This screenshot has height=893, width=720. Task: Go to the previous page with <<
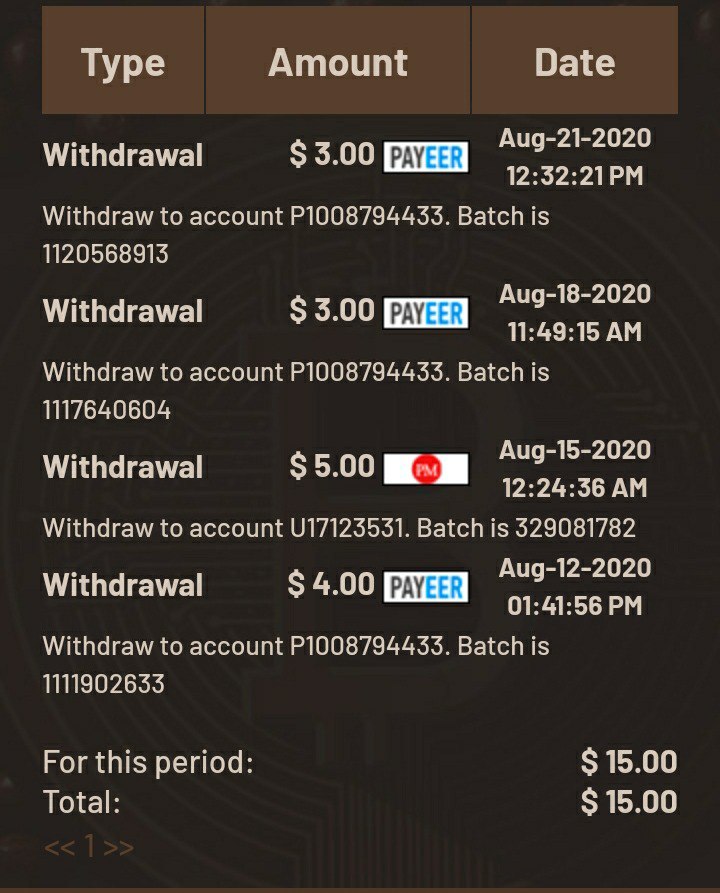point(59,847)
